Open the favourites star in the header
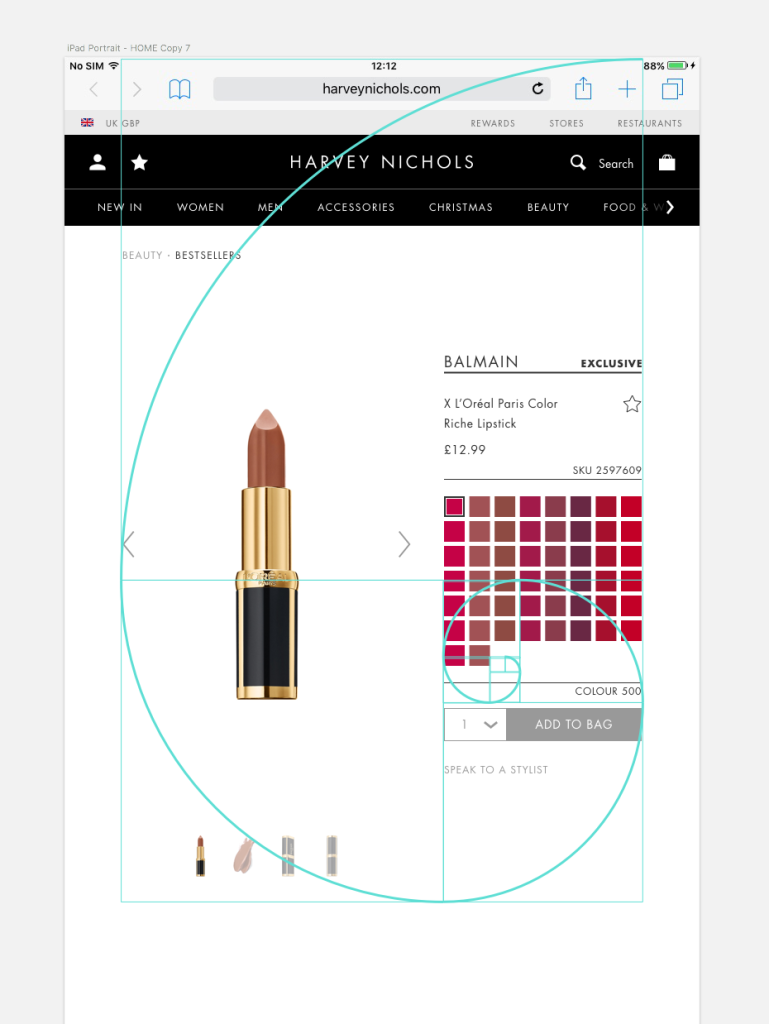The width and height of the screenshot is (769, 1024). (139, 162)
